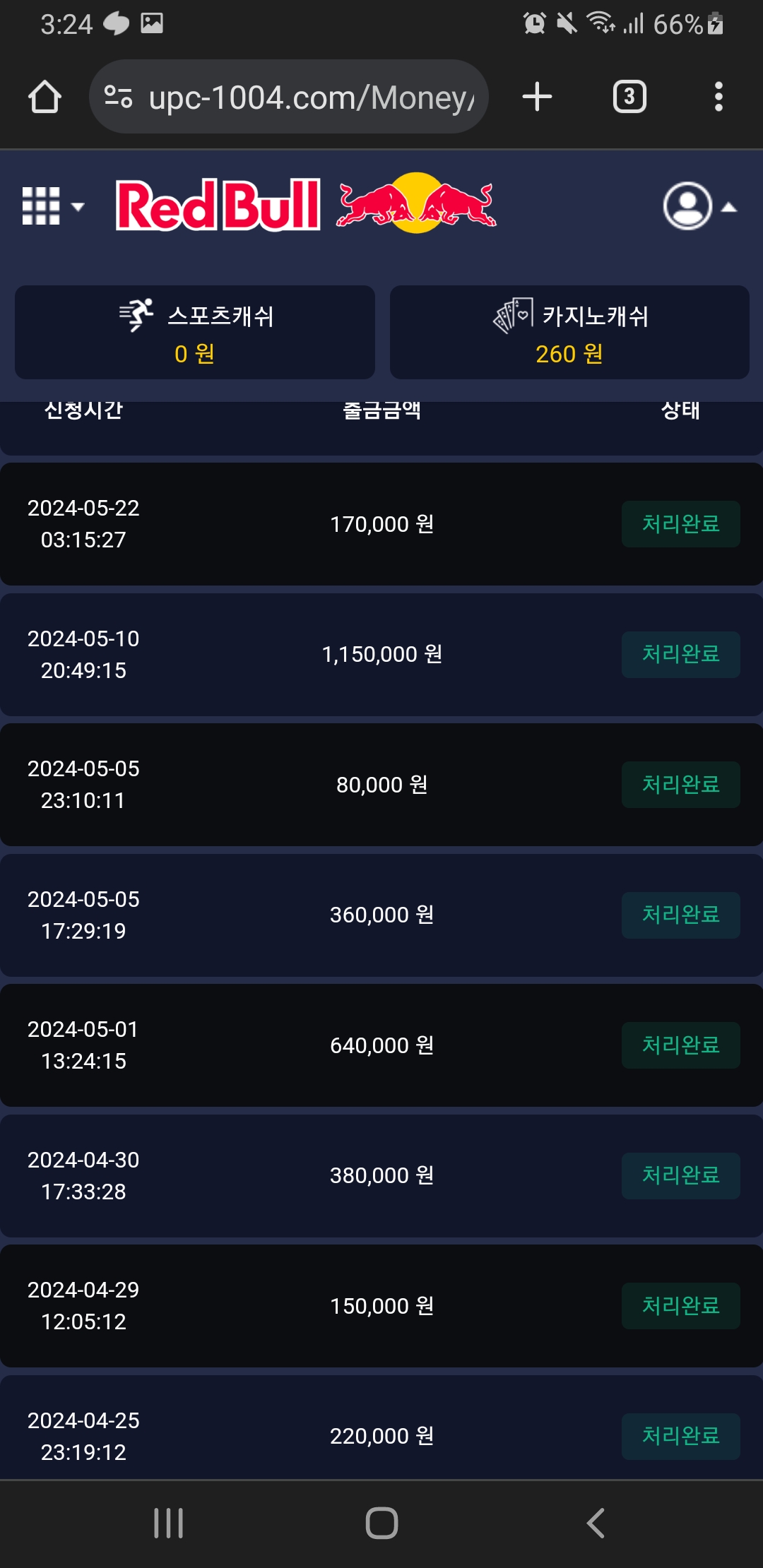The width and height of the screenshot is (763, 1568).
Task: Open the user profile dropdown
Action: coord(699,206)
